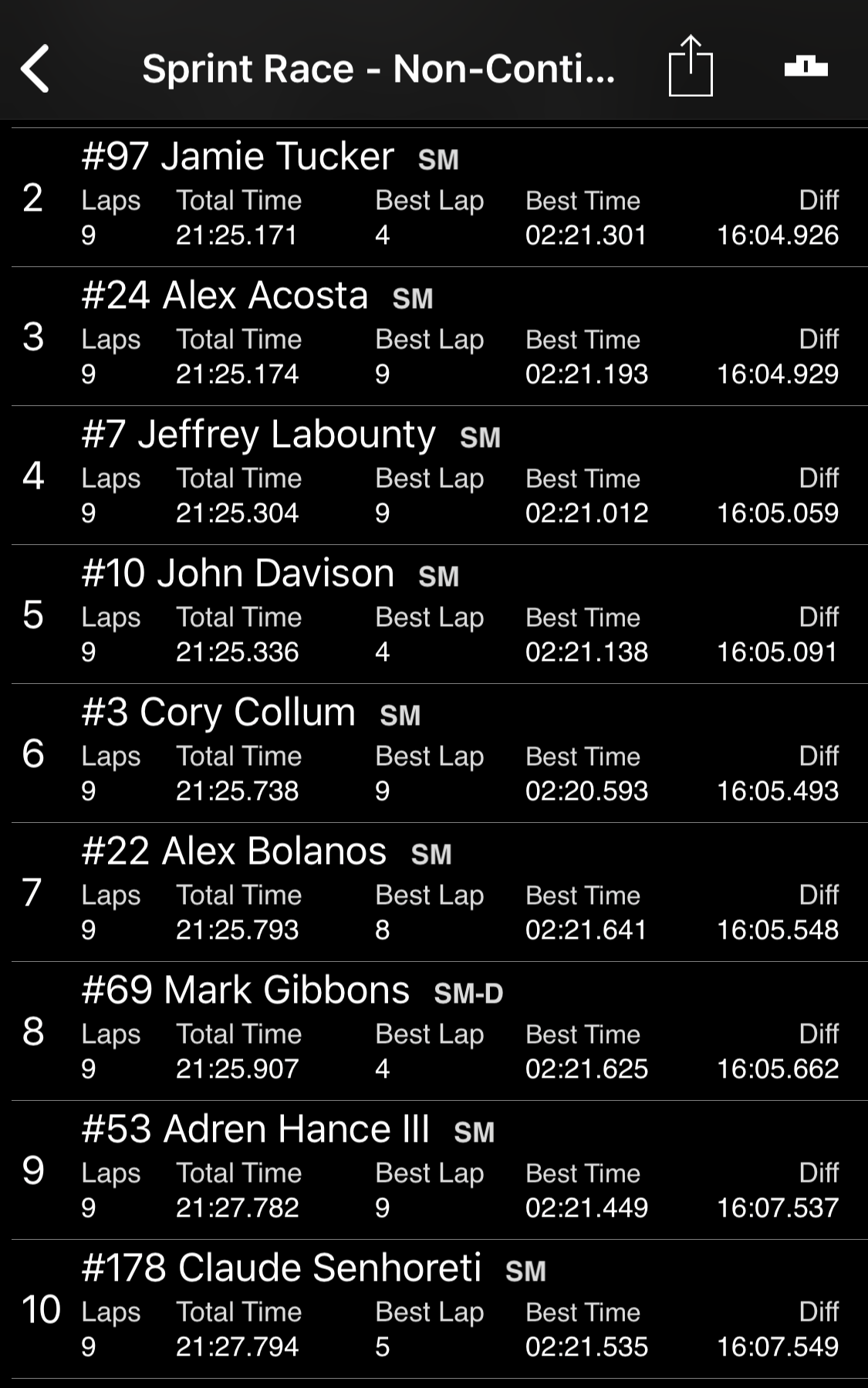View Jeffrey Labounty's race details

click(434, 476)
